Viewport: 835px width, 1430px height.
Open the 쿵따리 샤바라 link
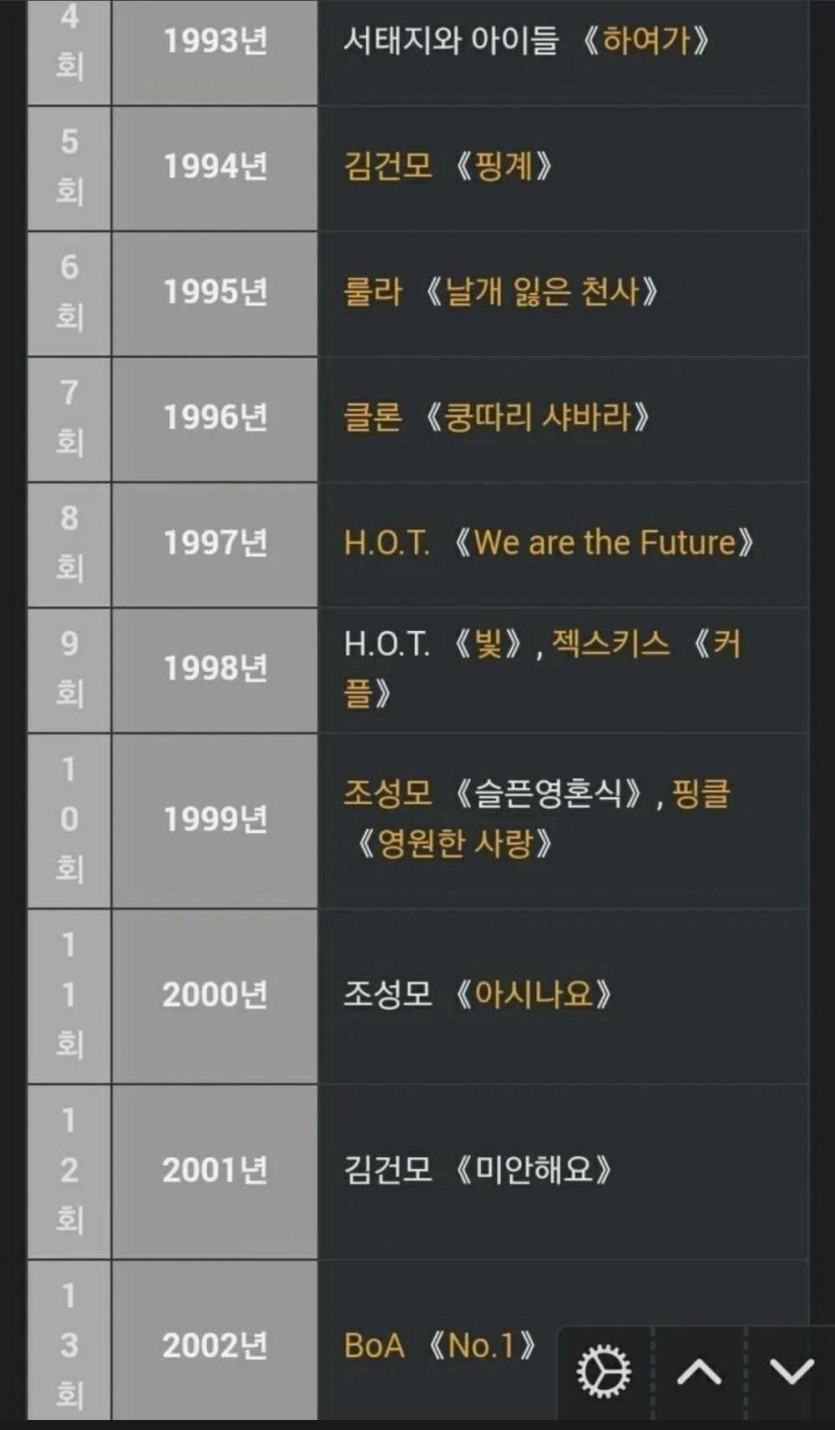538,417
